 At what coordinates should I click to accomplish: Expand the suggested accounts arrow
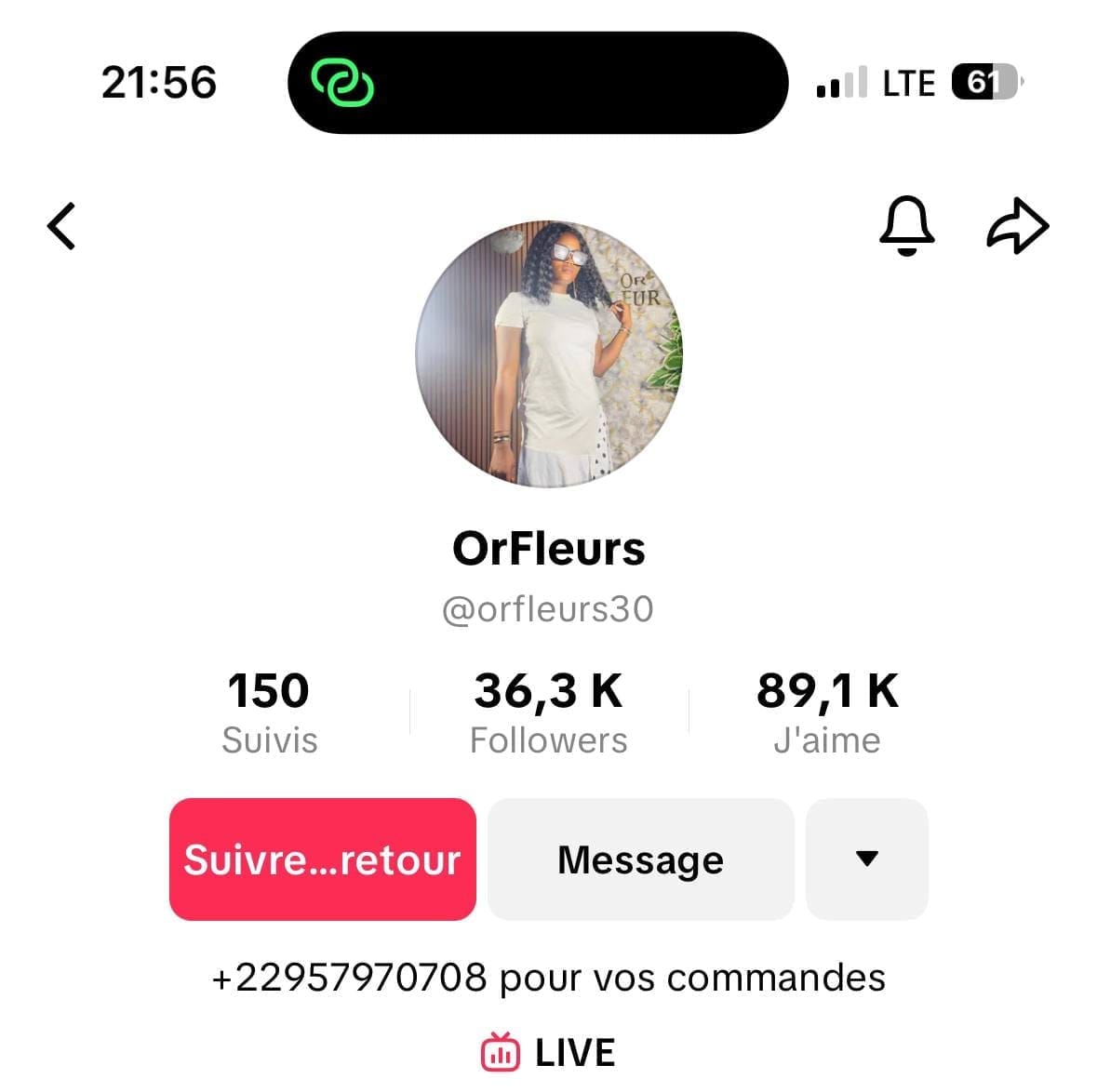(x=866, y=859)
